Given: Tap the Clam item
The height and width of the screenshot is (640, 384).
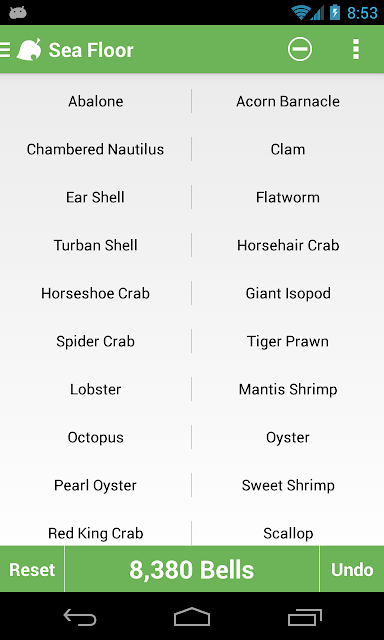Looking at the screenshot, I should (288, 149).
